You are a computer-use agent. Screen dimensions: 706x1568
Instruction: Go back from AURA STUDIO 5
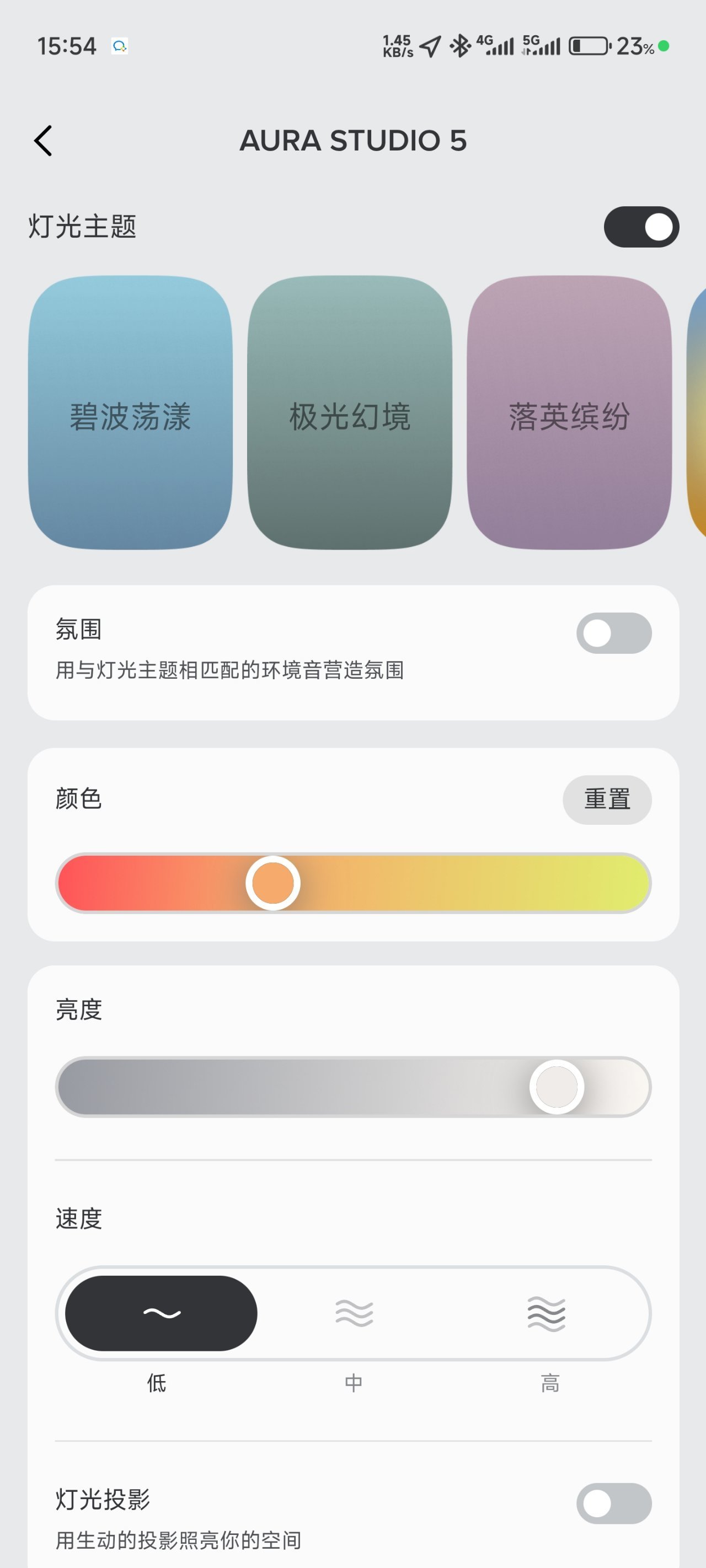tap(43, 141)
